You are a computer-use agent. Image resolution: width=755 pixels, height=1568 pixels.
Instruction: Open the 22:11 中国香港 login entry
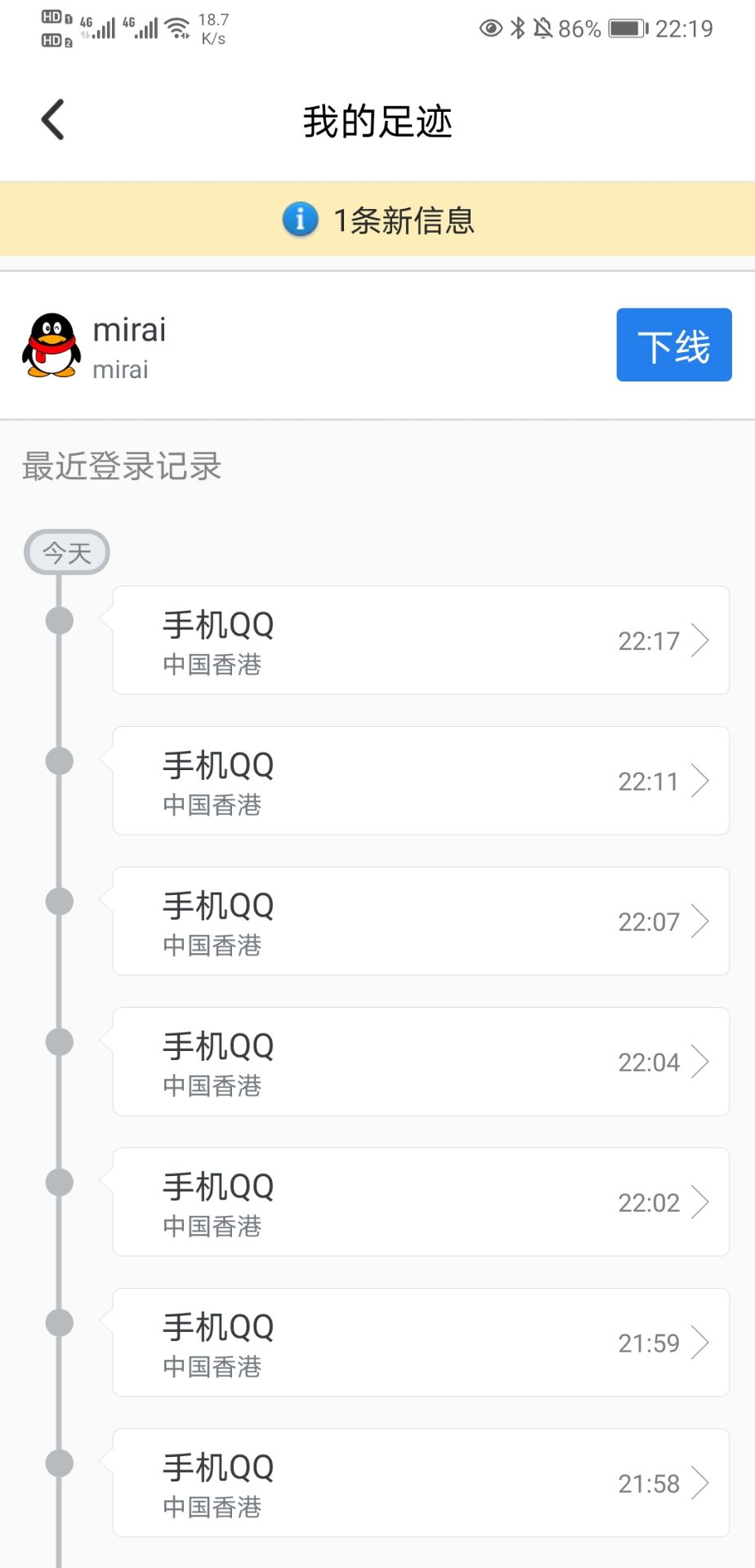[421, 780]
